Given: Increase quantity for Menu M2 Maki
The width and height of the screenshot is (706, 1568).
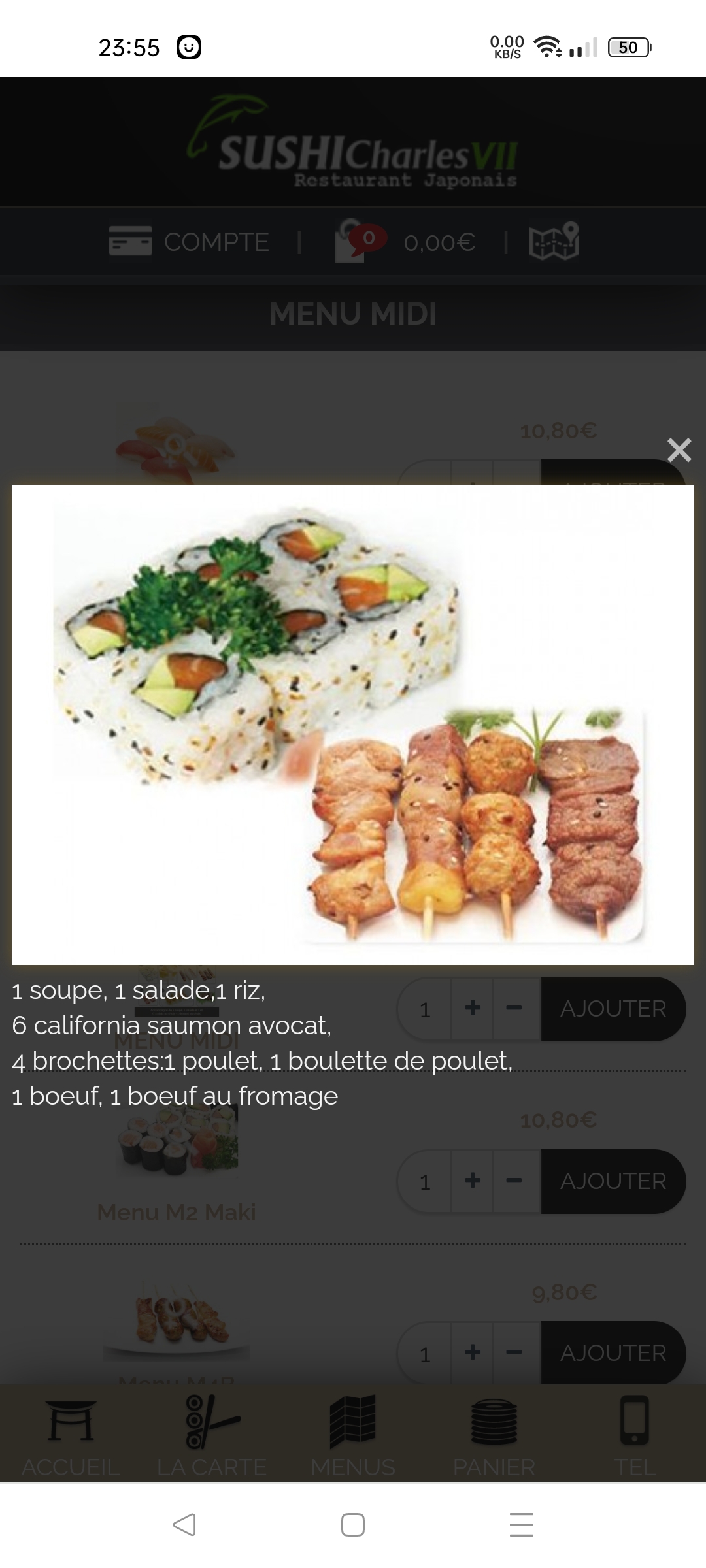Looking at the screenshot, I should tap(473, 1181).
